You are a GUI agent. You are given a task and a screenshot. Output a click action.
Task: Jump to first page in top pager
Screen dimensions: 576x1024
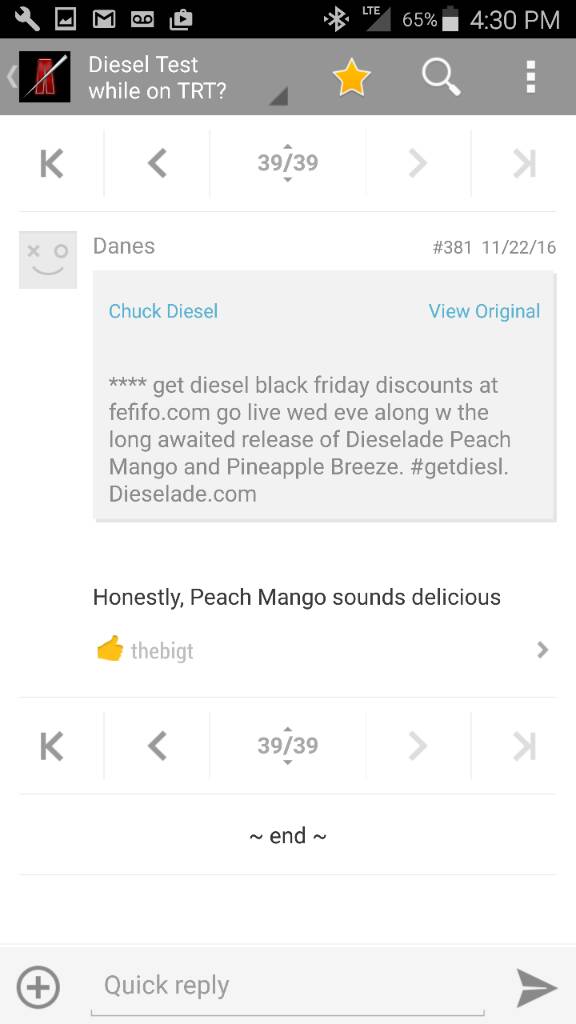click(x=52, y=164)
